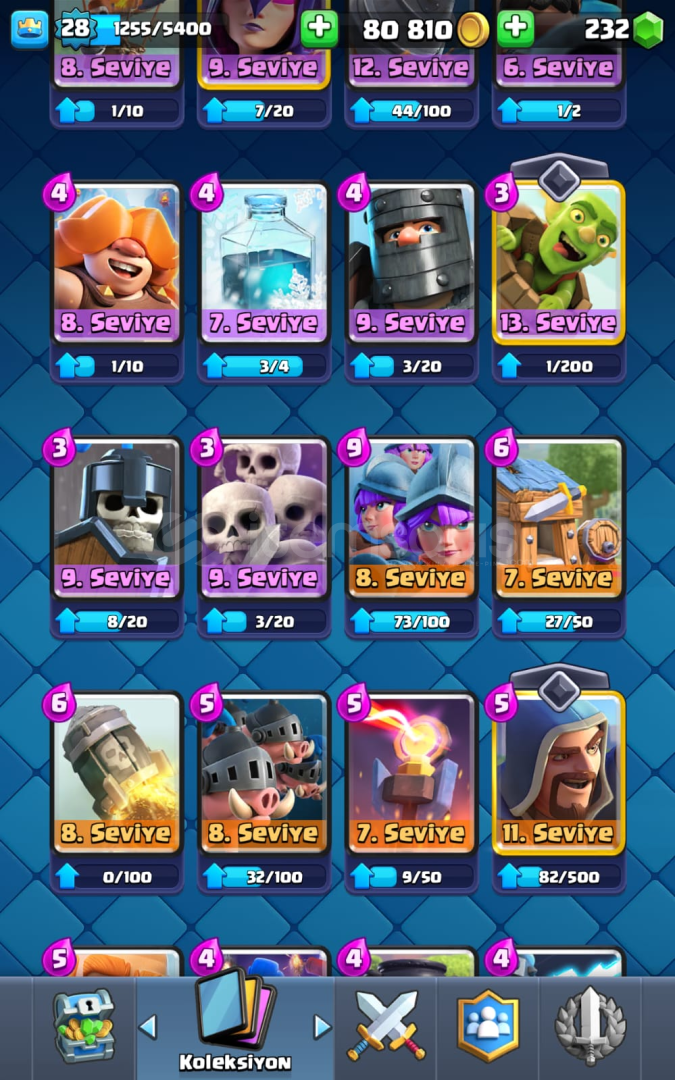The image size is (675, 1080).
Task: Add gold with the plus button
Action: pyautogui.click(x=319, y=28)
